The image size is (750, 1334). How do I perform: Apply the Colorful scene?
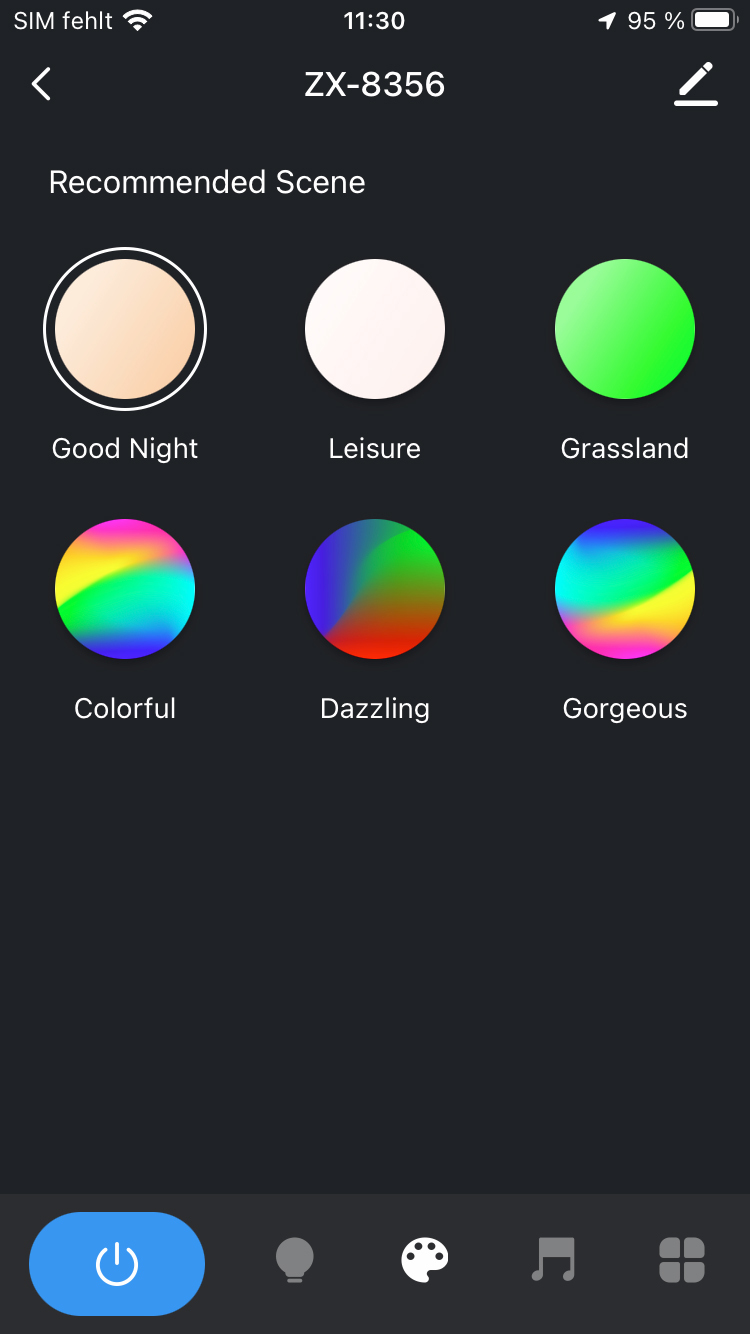(x=125, y=589)
